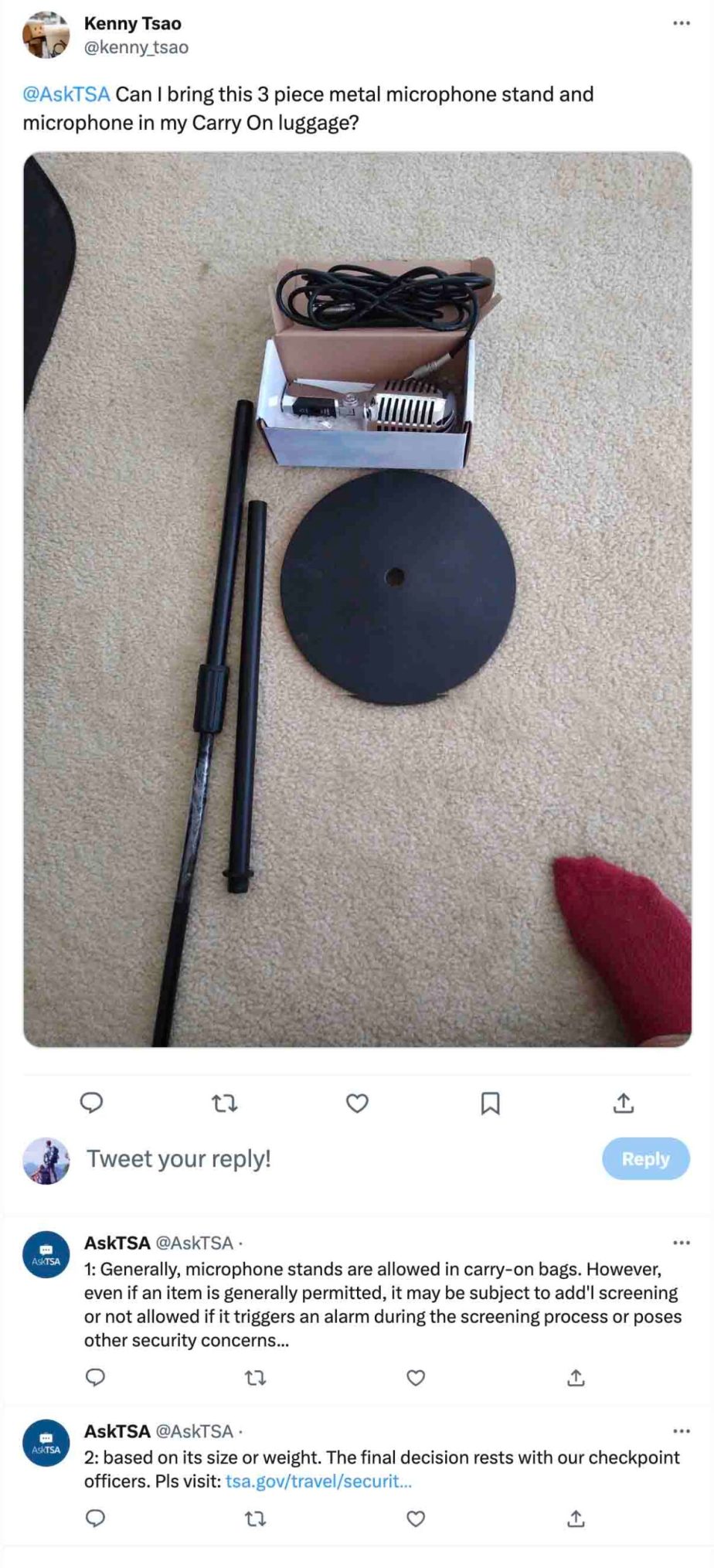Like Kenny Tsao's tweet
The width and height of the screenshot is (714, 1568).
coord(357,1104)
